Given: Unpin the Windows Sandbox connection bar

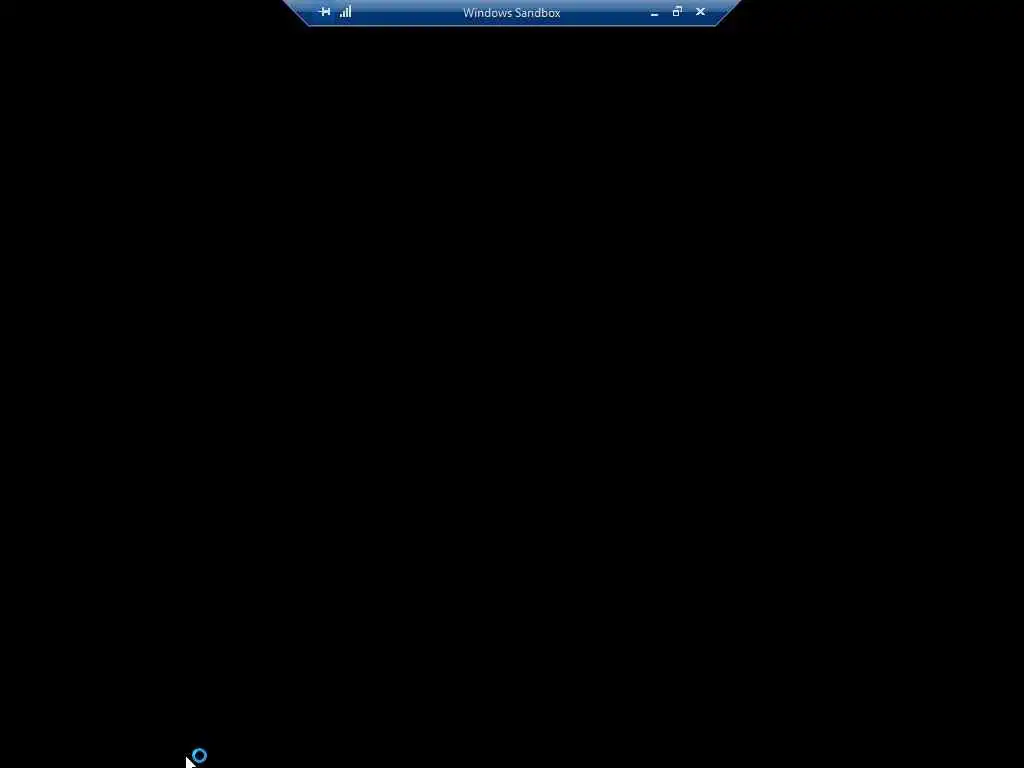Looking at the screenshot, I should tap(324, 12).
